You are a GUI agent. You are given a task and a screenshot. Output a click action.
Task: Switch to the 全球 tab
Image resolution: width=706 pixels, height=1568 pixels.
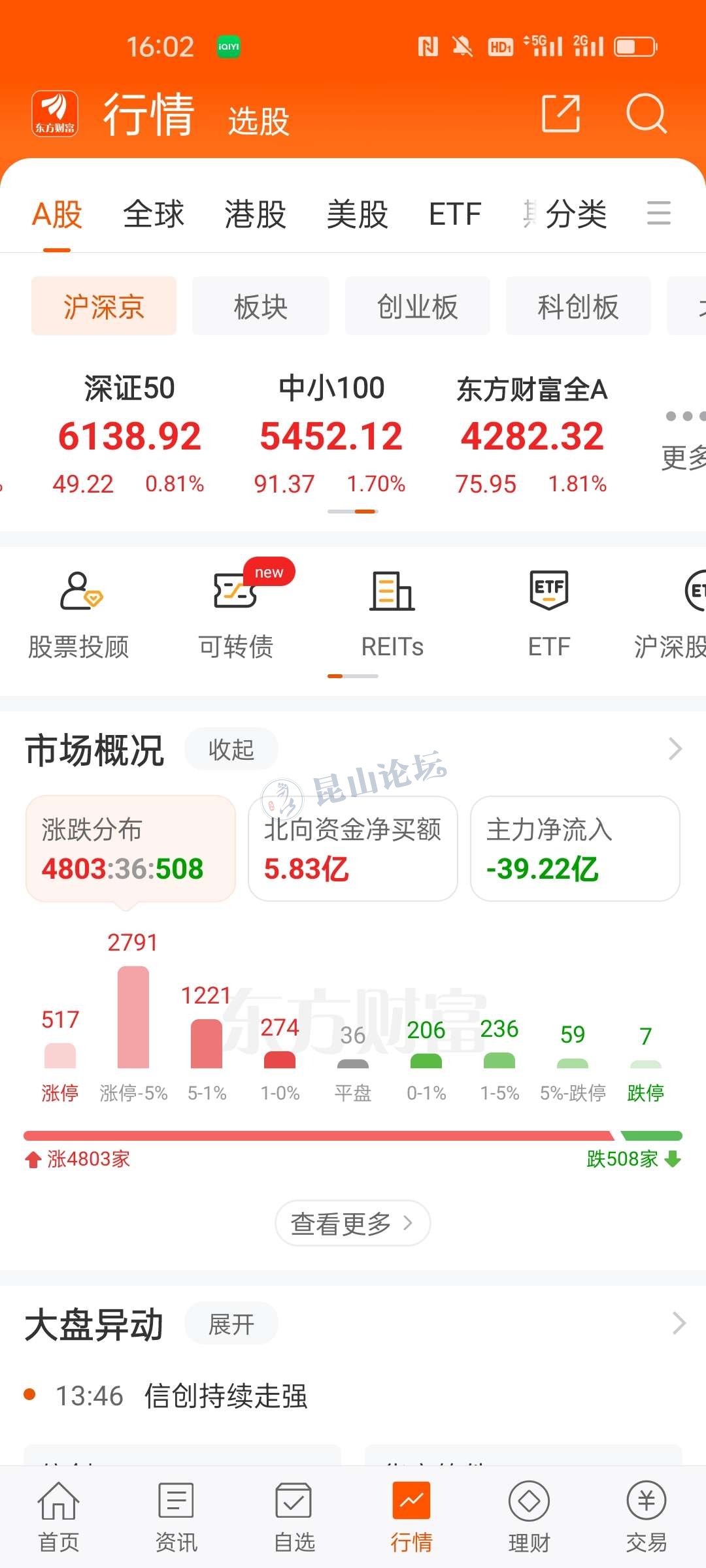[x=154, y=214]
